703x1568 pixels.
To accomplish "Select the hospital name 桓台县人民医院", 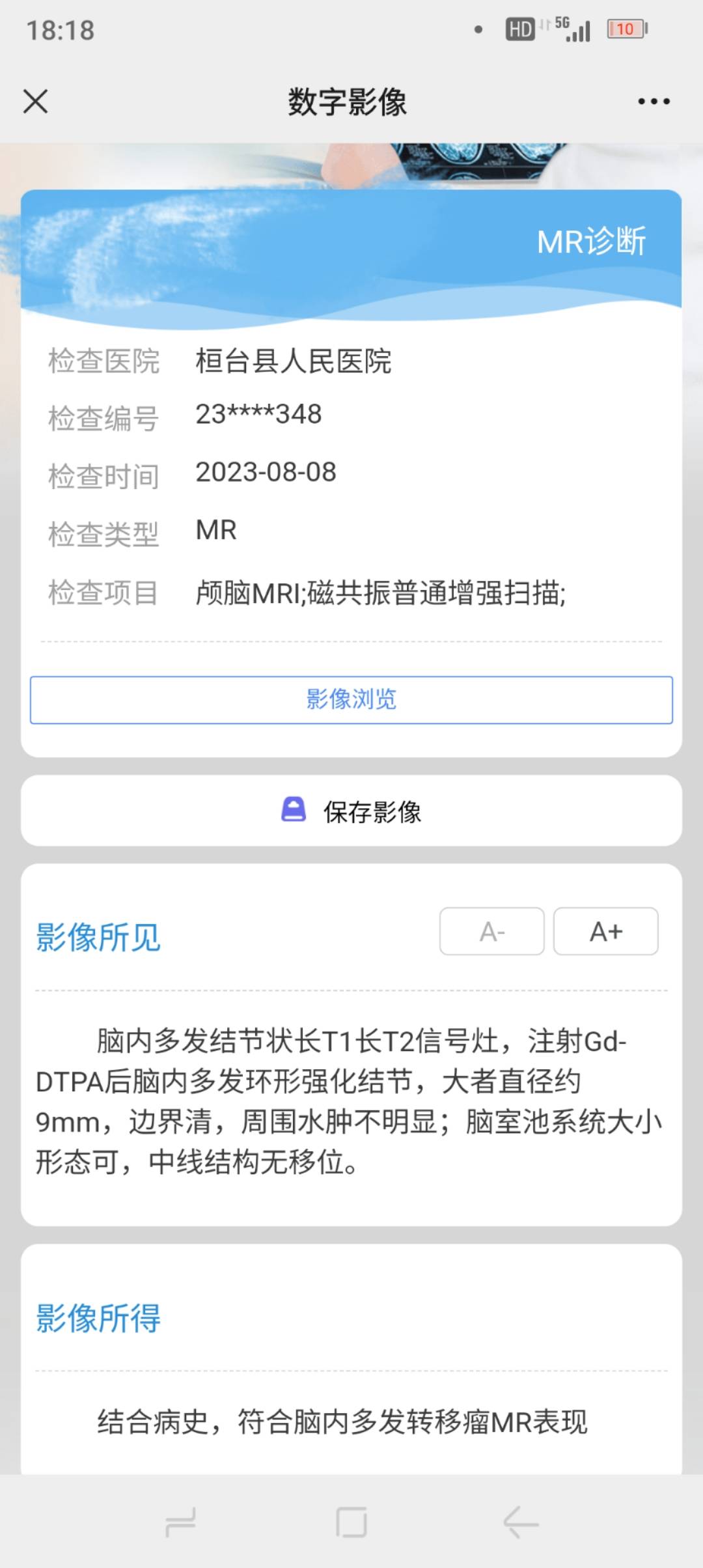I will pos(293,362).
